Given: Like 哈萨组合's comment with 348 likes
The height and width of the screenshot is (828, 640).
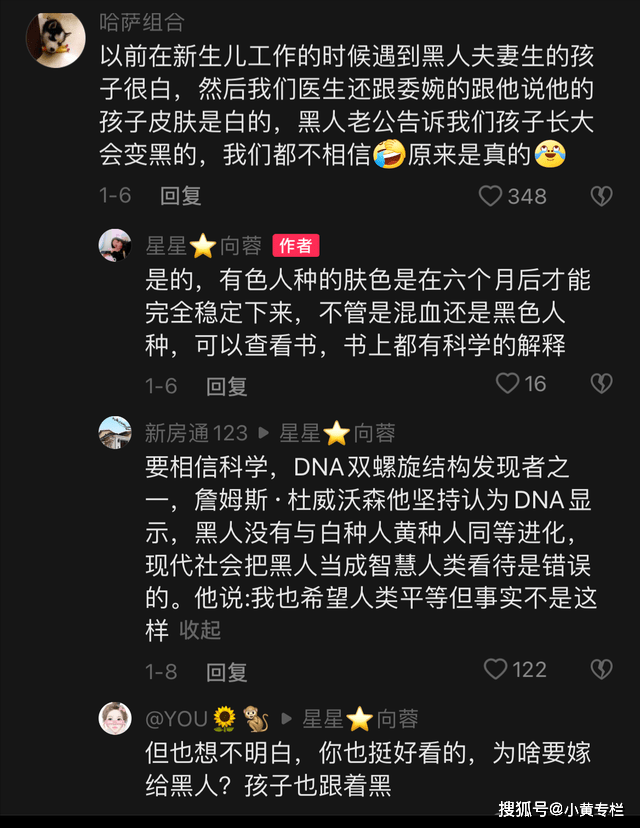Looking at the screenshot, I should pyautogui.click(x=490, y=196).
